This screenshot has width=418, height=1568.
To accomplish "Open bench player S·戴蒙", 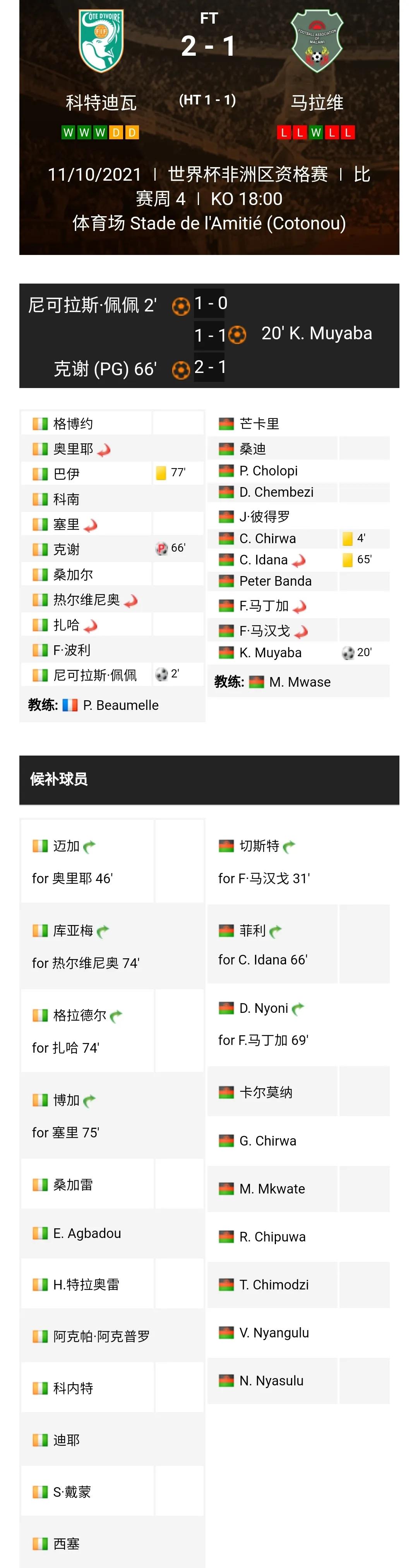I will coord(72,1491).
